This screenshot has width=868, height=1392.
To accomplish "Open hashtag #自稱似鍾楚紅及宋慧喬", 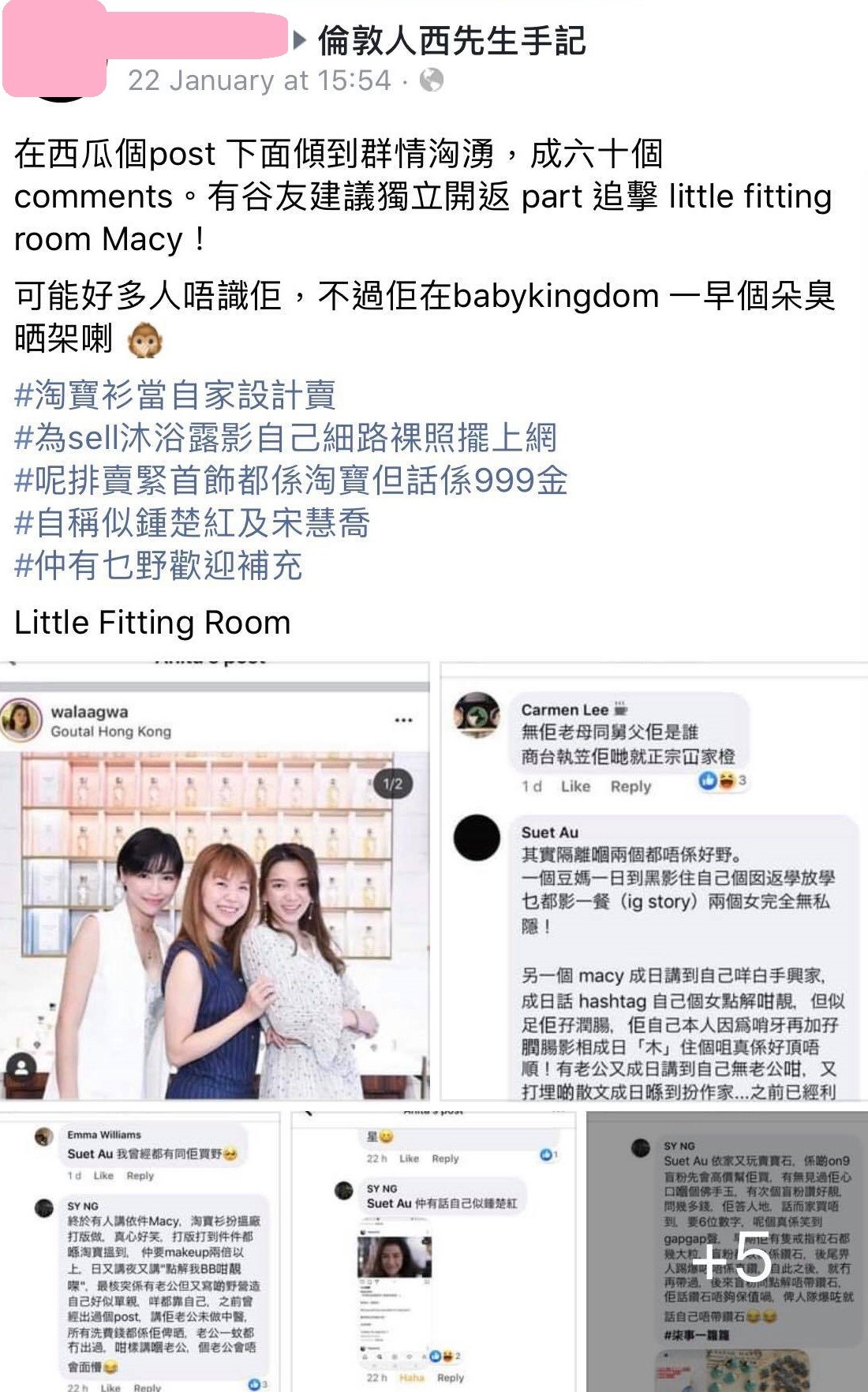I will [x=192, y=522].
